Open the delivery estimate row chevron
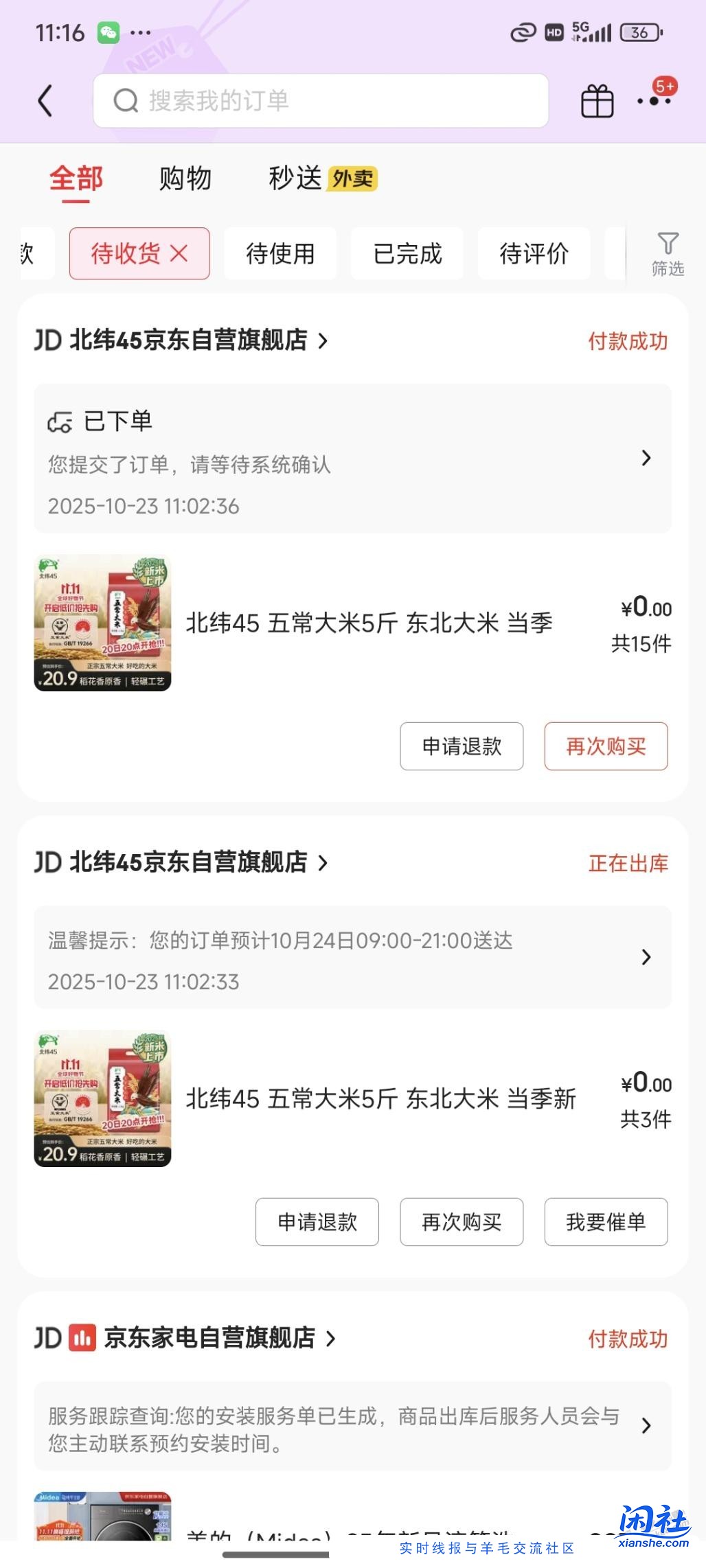The image size is (706, 1568). point(646,957)
